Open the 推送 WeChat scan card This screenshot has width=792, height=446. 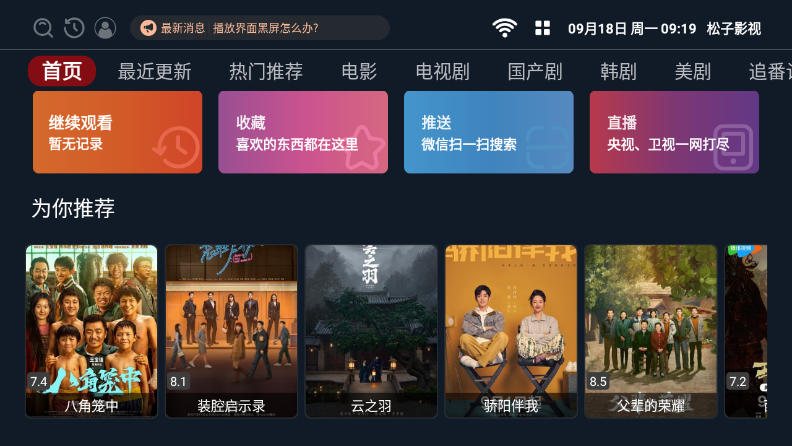pyautogui.click(x=489, y=132)
